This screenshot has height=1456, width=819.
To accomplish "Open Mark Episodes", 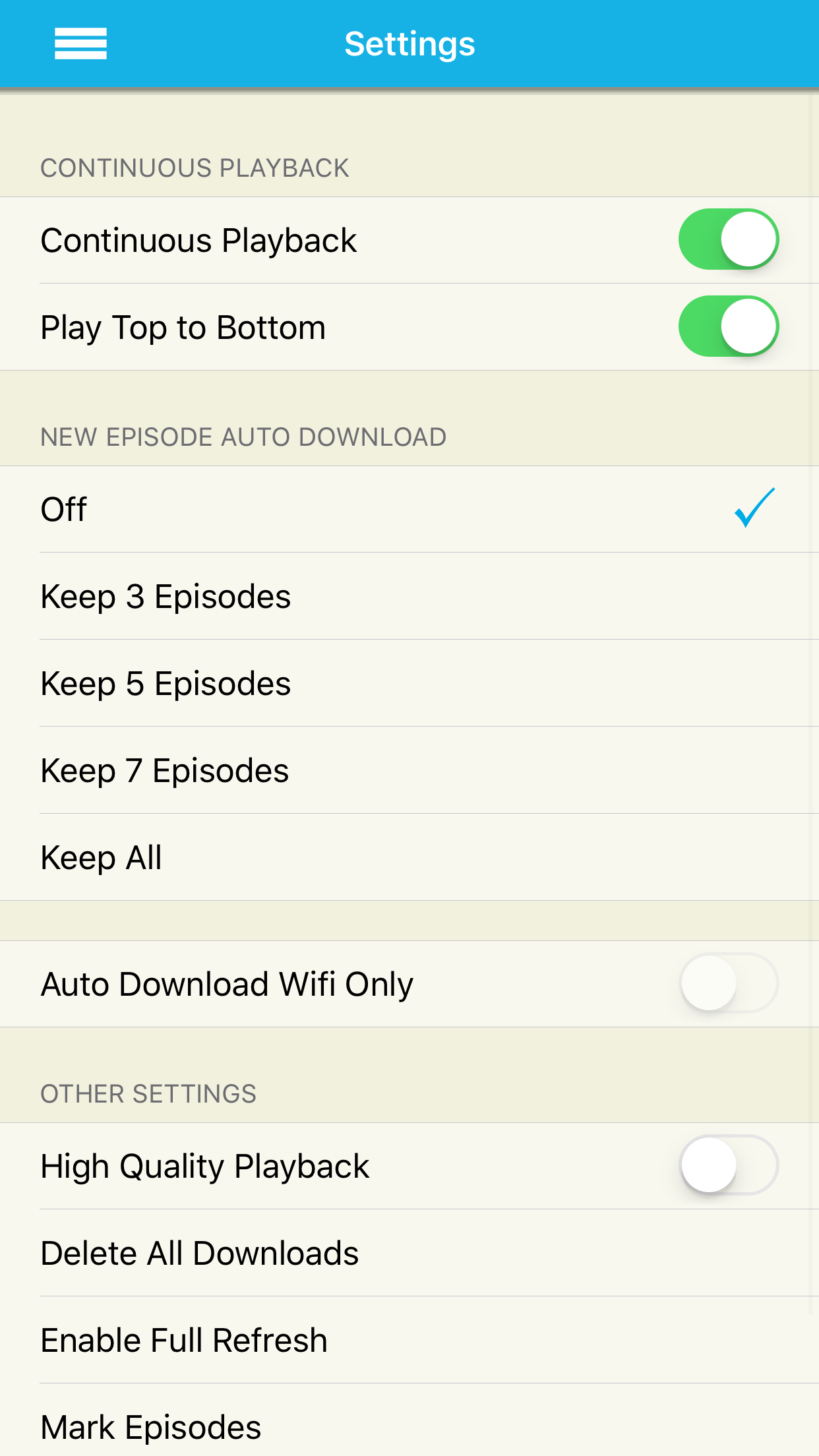I will click(409, 1420).
